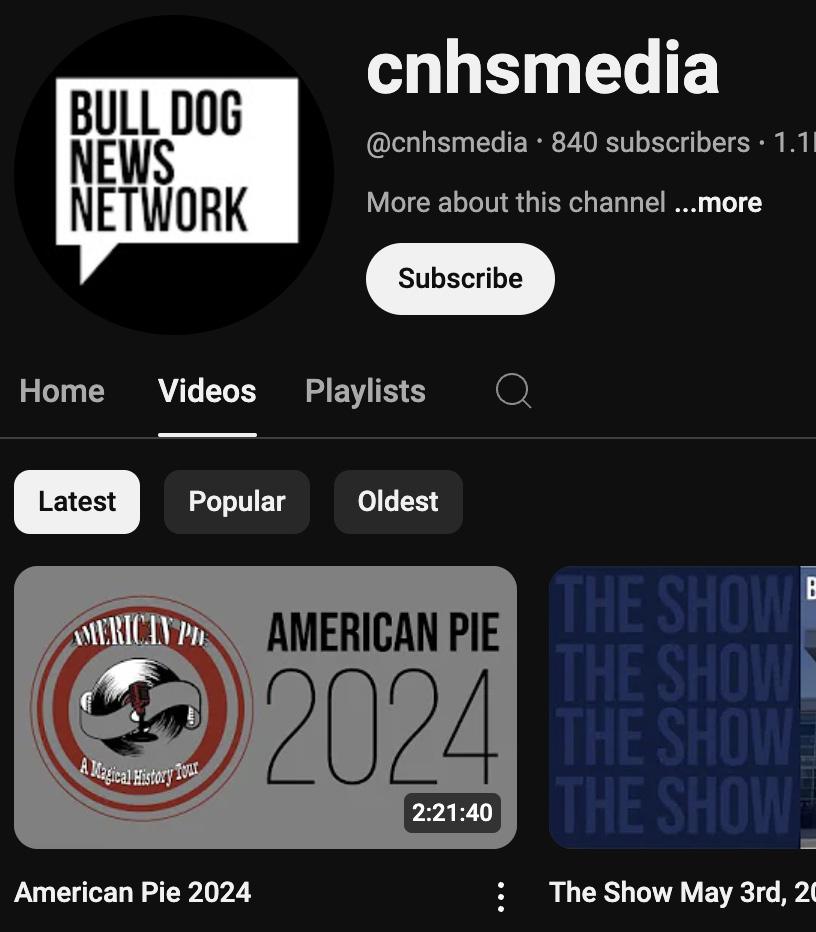Expand channel description with ...more
The image size is (816, 932).
coord(718,203)
